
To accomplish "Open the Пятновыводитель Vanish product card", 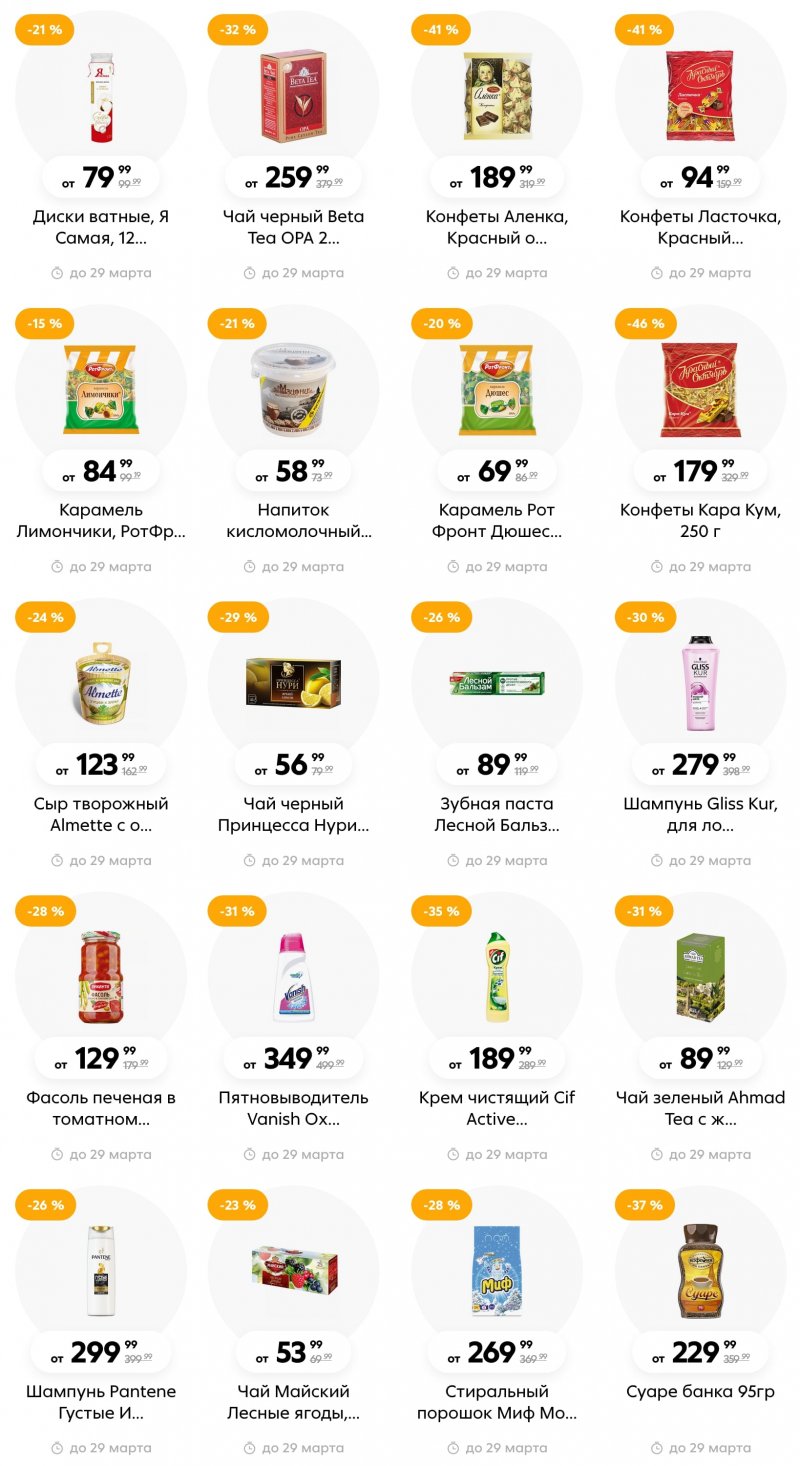I will pyautogui.click(x=293, y=979).
